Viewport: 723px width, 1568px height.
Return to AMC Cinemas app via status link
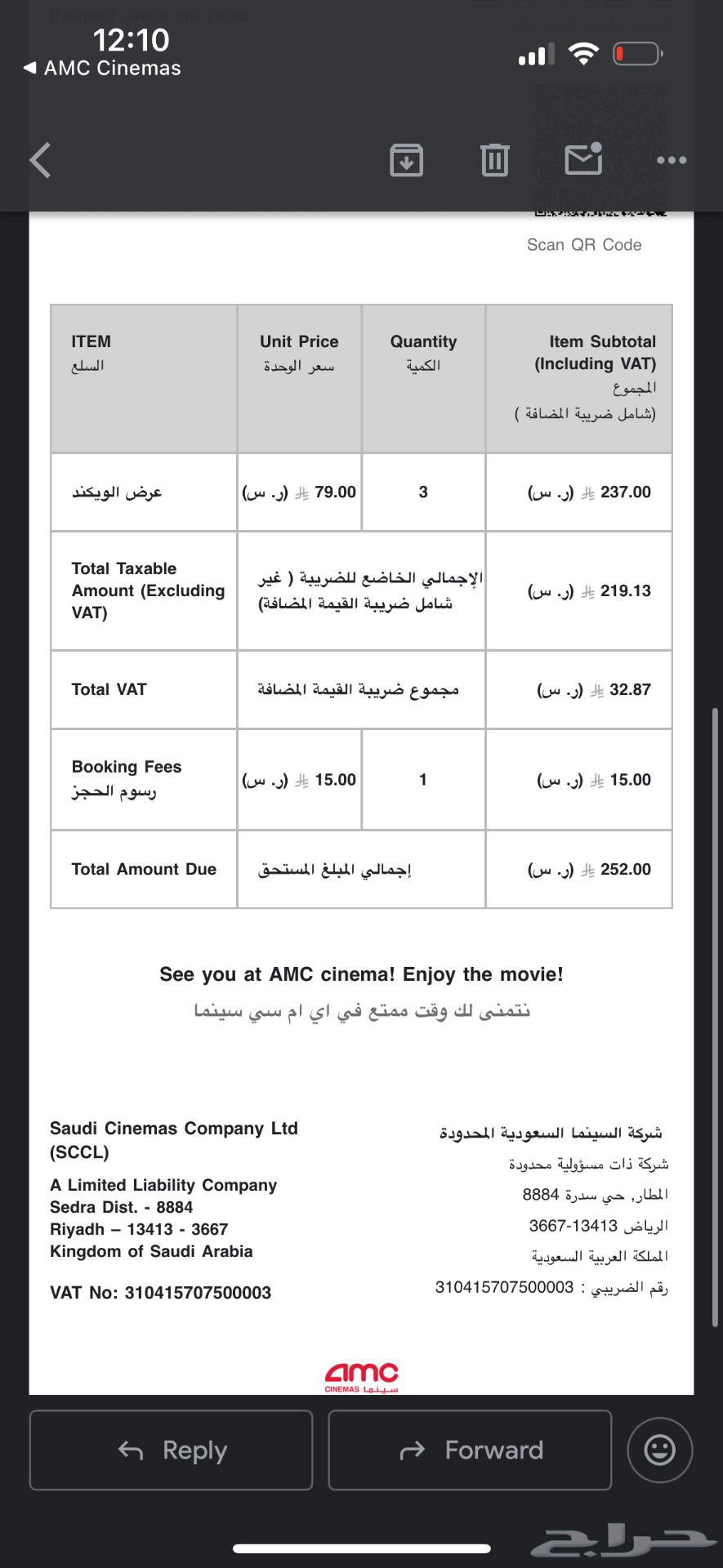click(103, 69)
